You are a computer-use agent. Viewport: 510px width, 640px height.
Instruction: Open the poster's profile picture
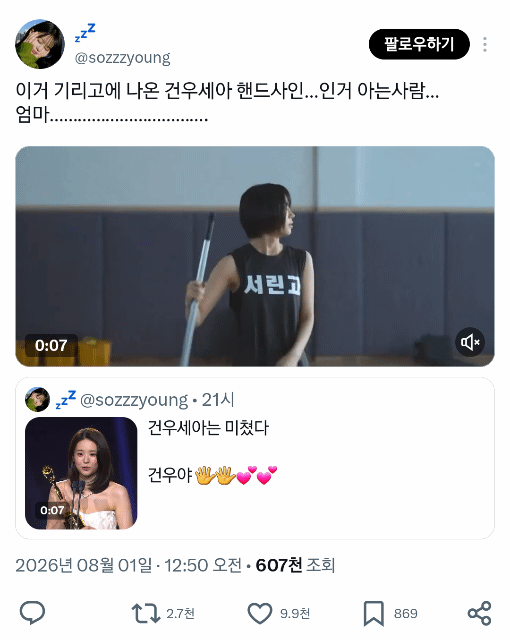tap(40, 44)
